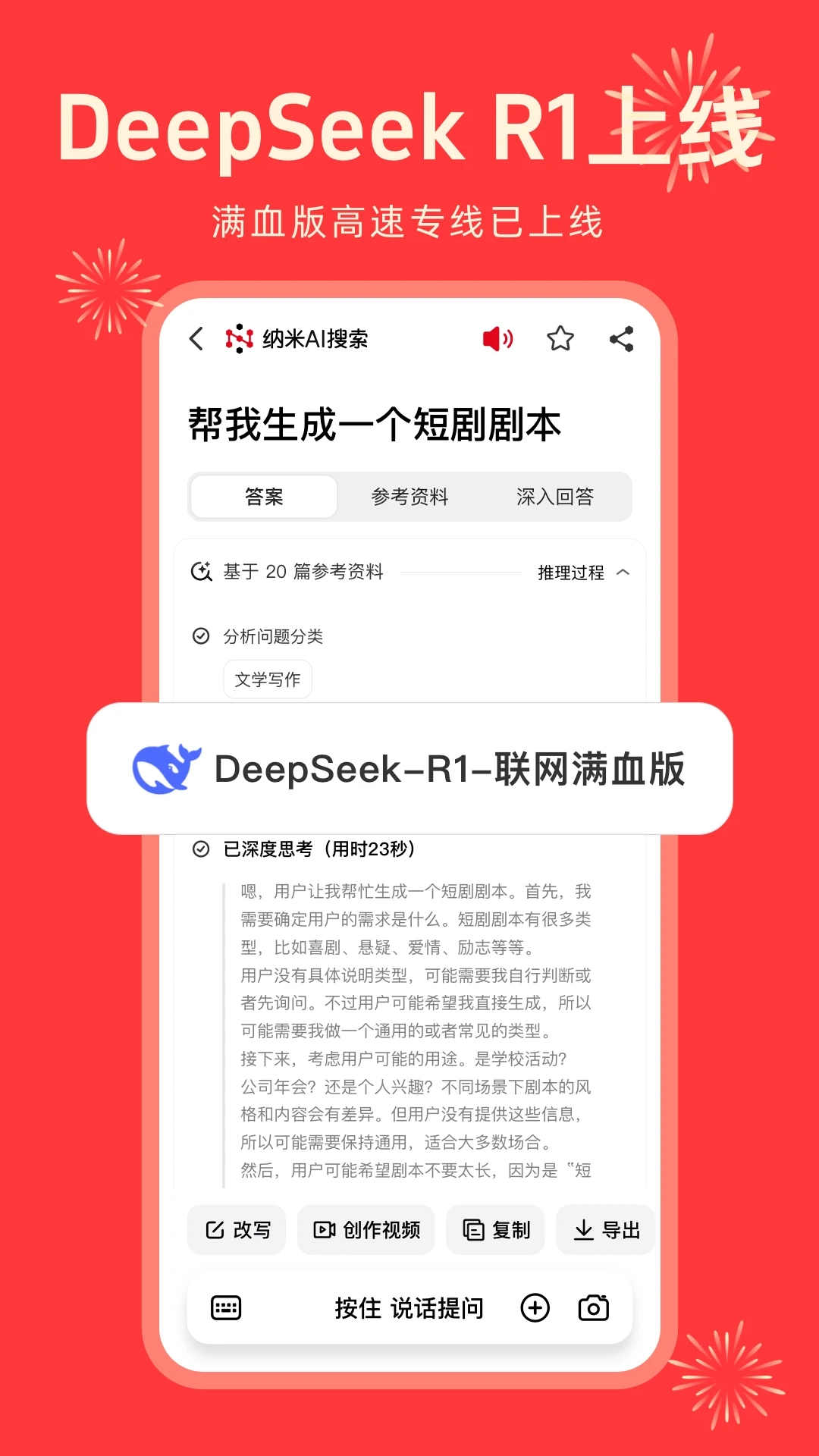
Task: Rewrite the script with 改写
Action: (x=237, y=1230)
